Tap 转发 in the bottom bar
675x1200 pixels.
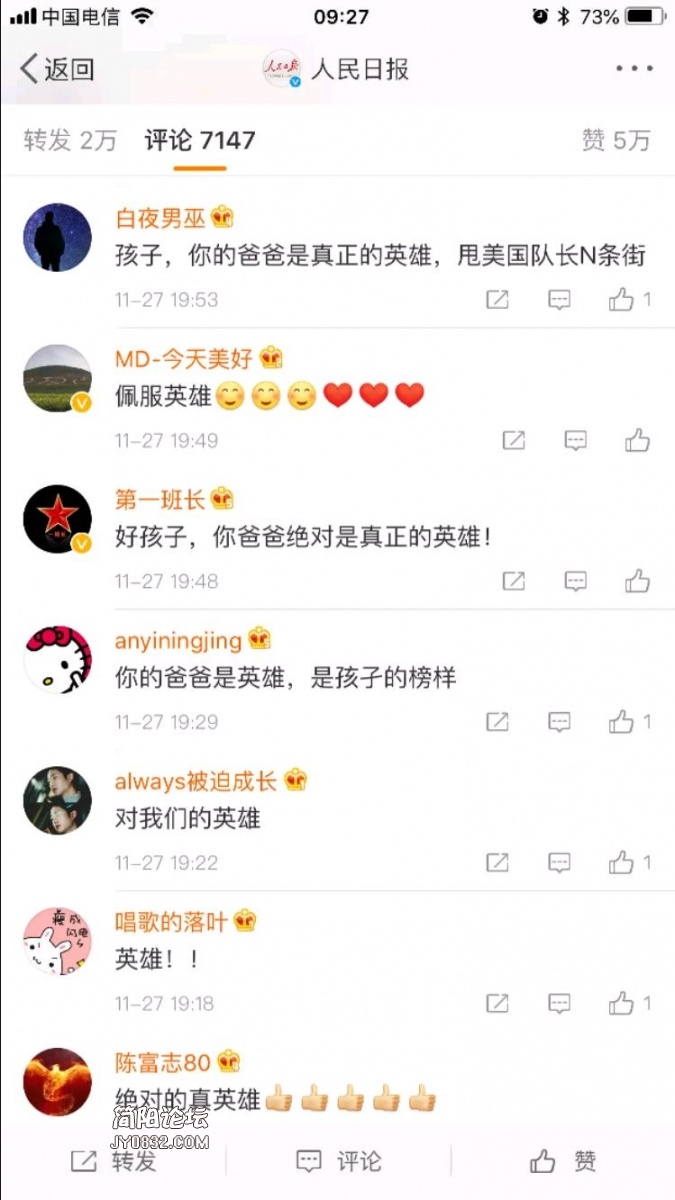(114, 1161)
